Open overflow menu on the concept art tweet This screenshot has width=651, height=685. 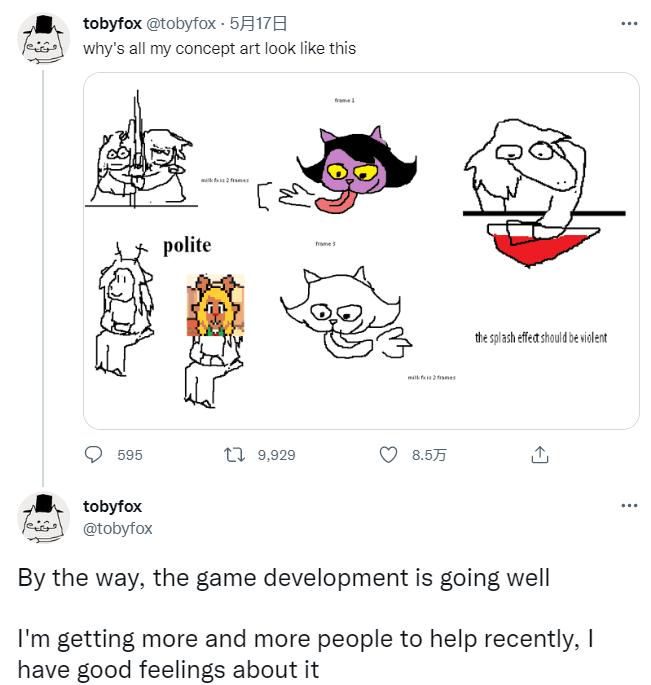(628, 23)
